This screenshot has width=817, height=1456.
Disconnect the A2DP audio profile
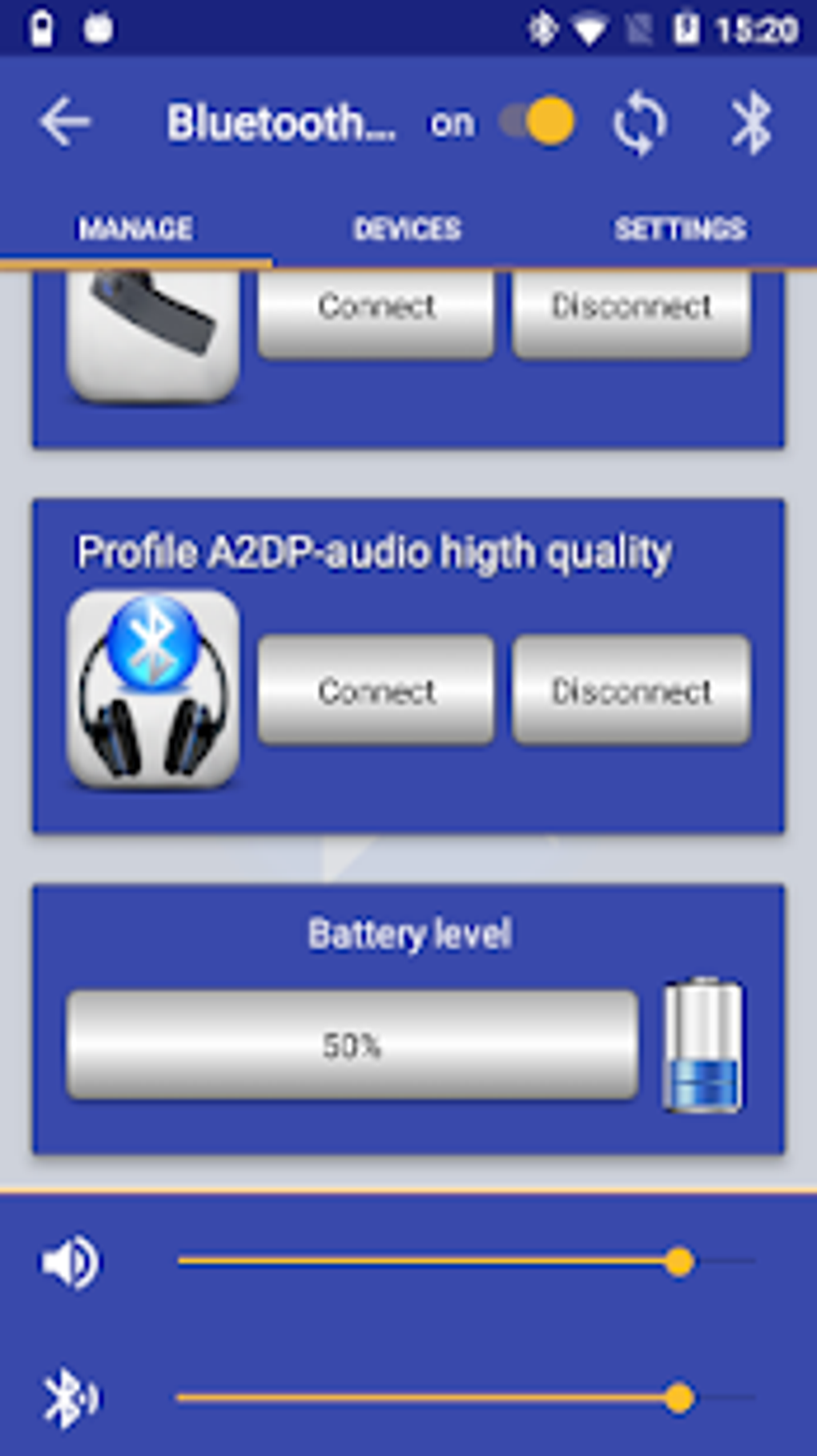[x=631, y=691]
